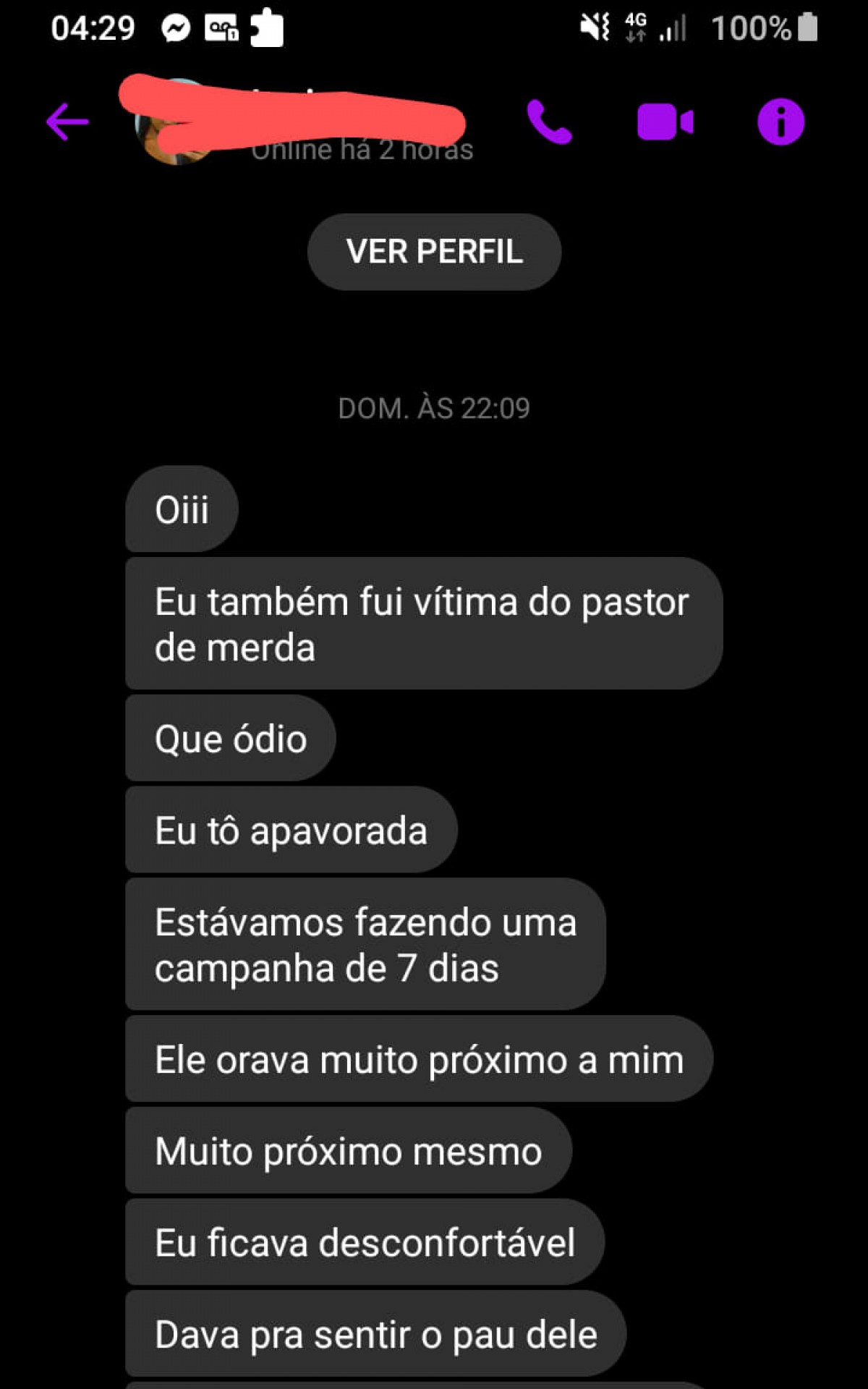Tap the message about the 7-day campaign
This screenshot has width=868, height=1389.
click(365, 944)
